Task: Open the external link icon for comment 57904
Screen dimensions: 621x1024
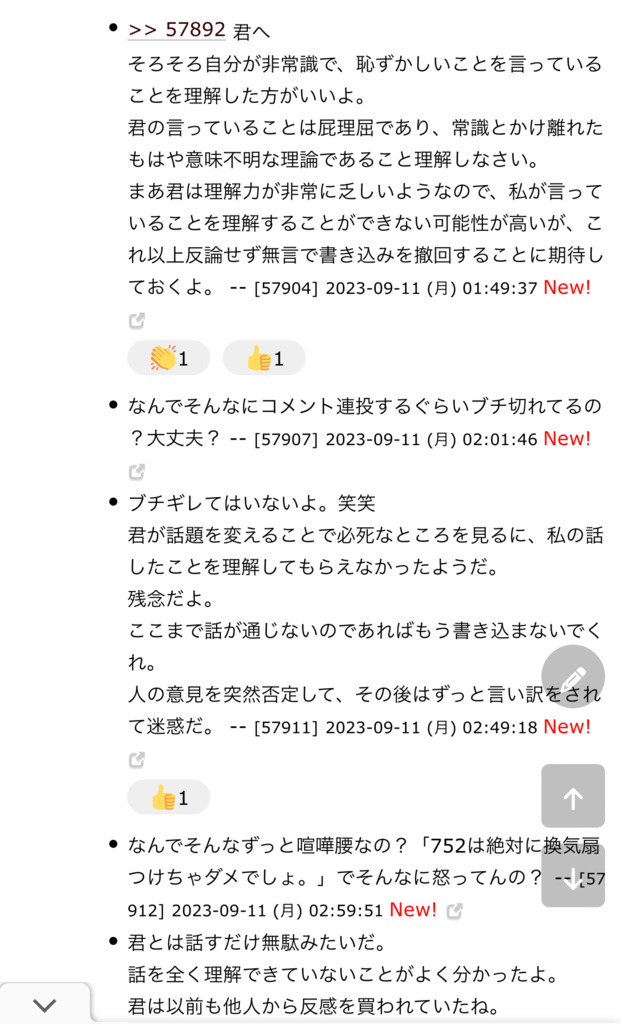Action: point(136,321)
